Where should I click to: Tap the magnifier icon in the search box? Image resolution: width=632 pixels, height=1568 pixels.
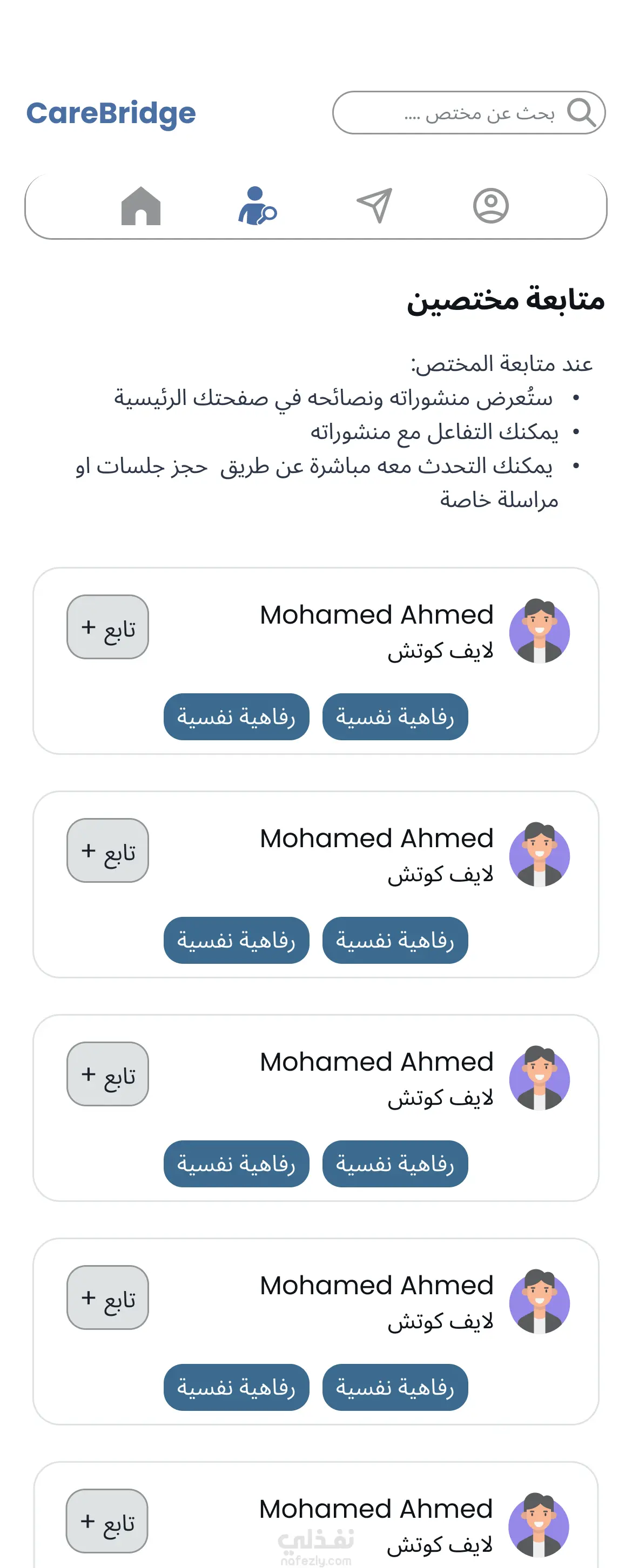pos(581,113)
